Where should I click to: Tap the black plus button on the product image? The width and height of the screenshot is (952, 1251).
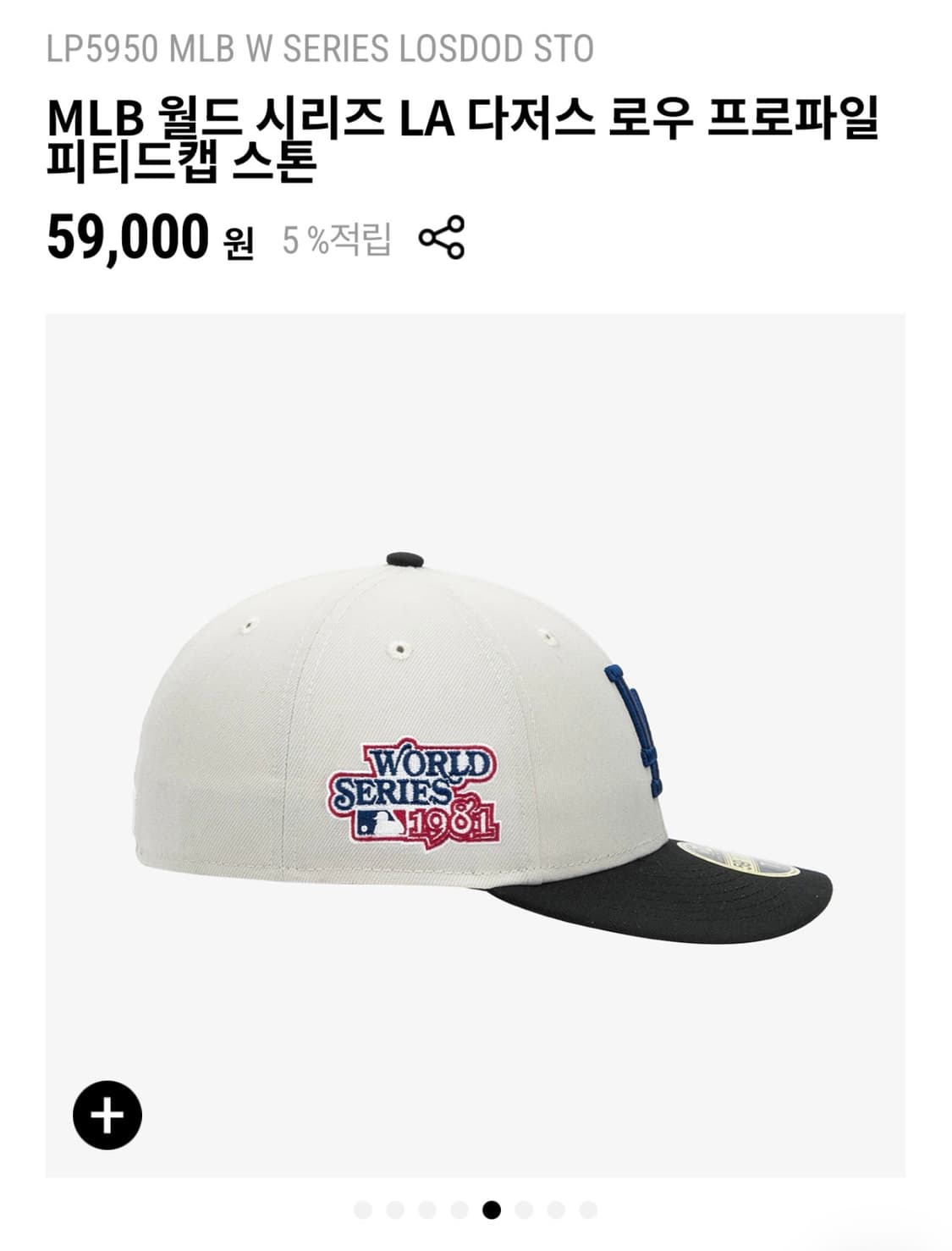click(x=108, y=1116)
